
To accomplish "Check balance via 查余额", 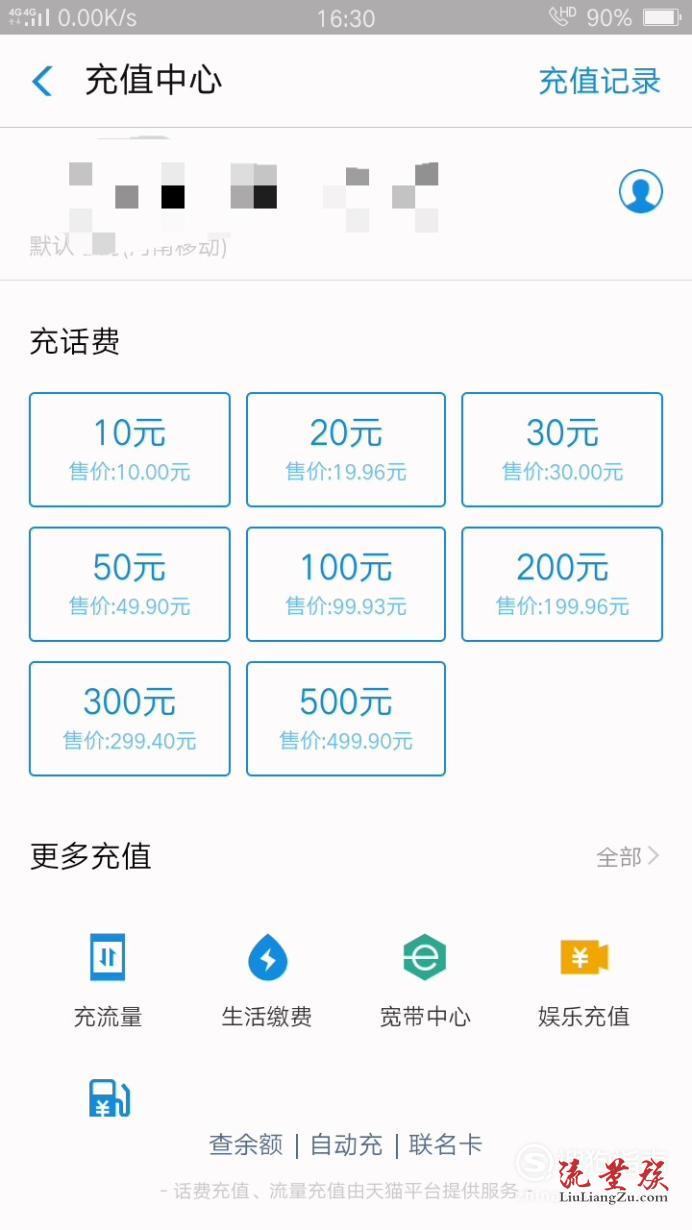I will click(246, 1144).
